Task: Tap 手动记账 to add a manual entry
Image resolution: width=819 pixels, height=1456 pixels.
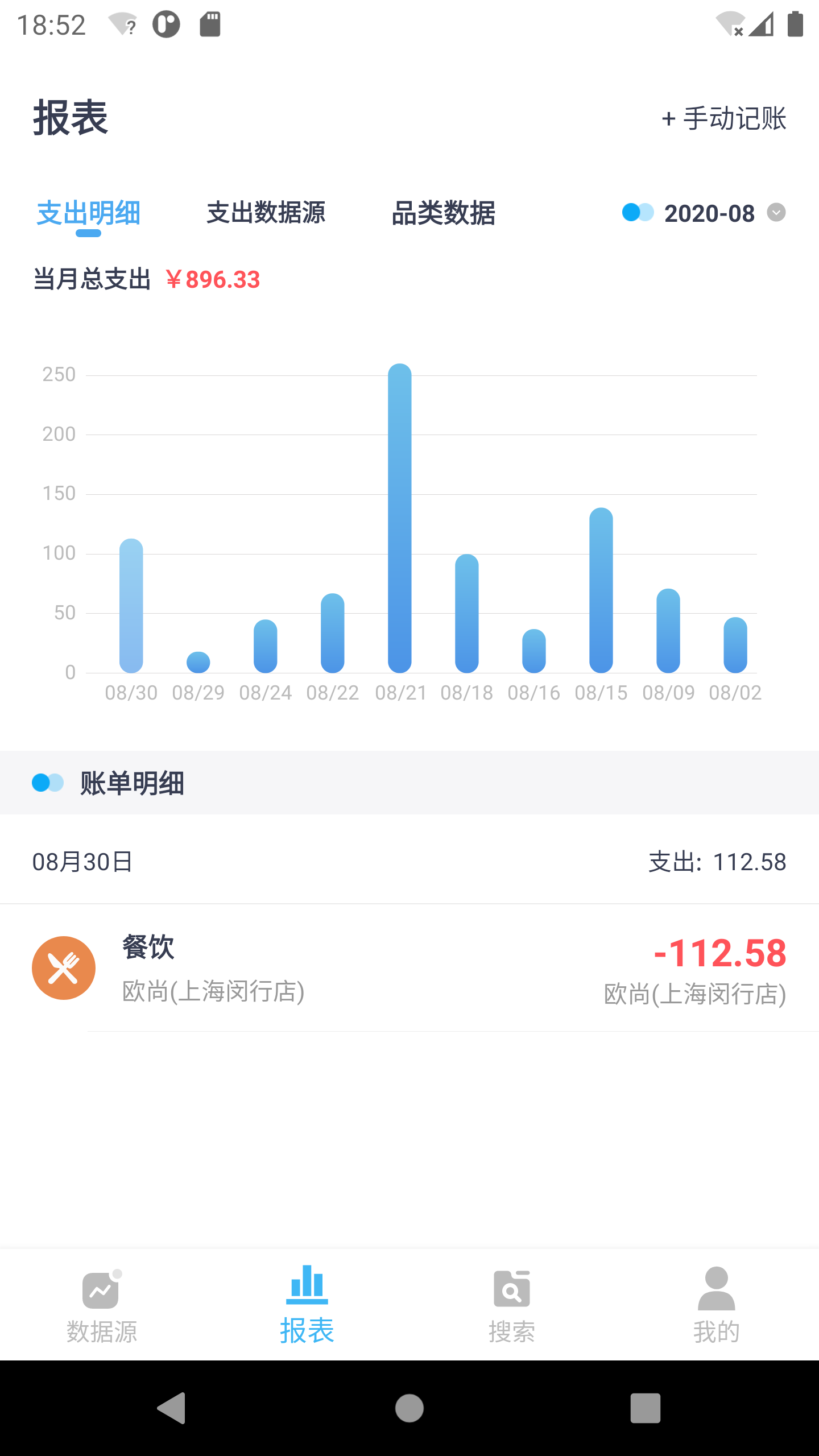Action: tap(723, 118)
